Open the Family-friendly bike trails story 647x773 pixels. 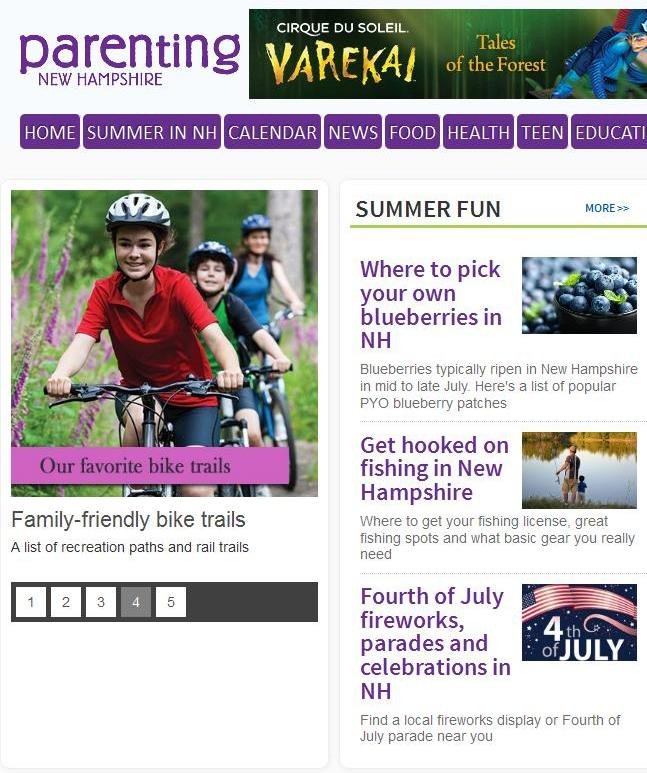pos(128,520)
